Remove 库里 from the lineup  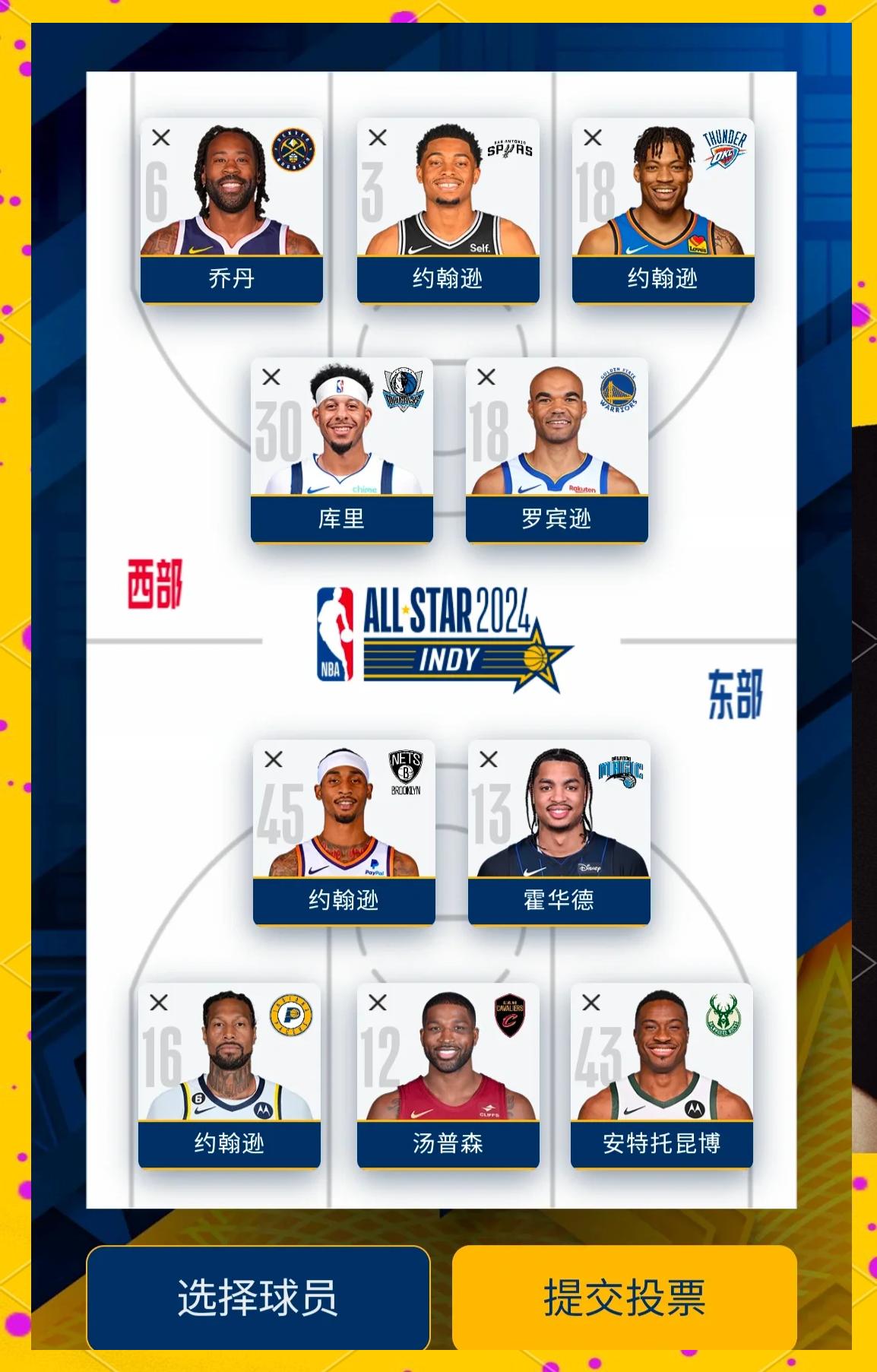pyautogui.click(x=271, y=377)
